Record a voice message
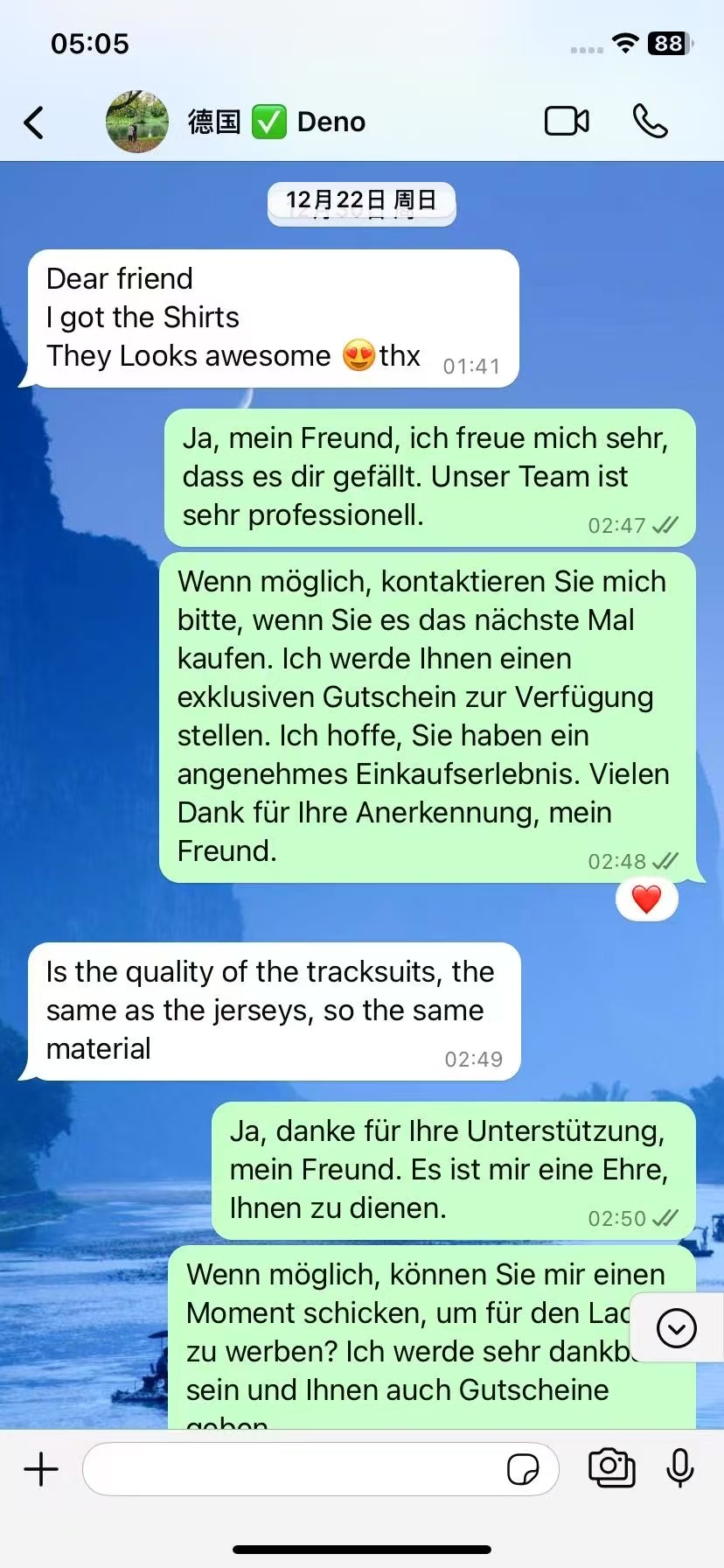Screen dimensions: 724x1568 [x=680, y=1467]
